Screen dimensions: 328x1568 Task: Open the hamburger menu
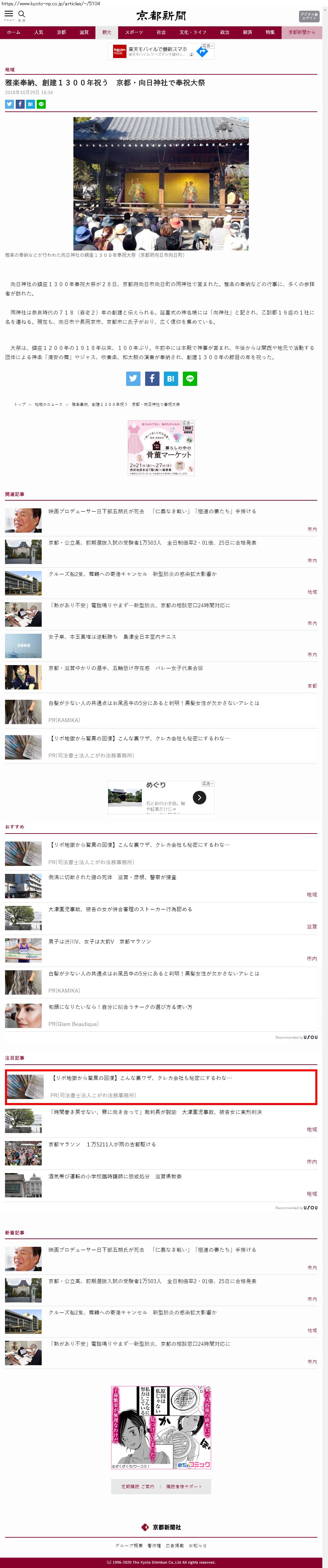tap(9, 15)
